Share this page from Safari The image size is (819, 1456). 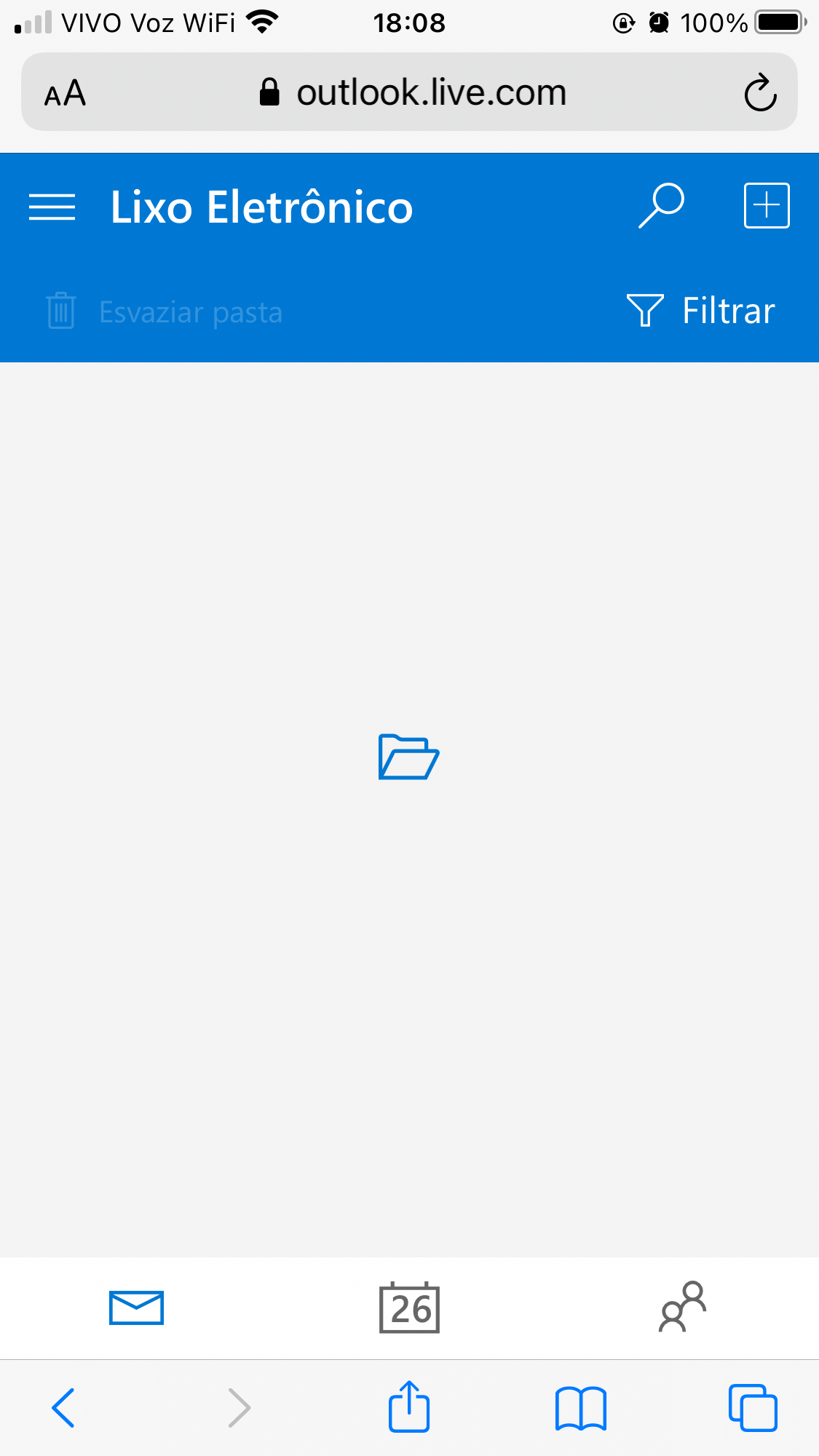409,1407
